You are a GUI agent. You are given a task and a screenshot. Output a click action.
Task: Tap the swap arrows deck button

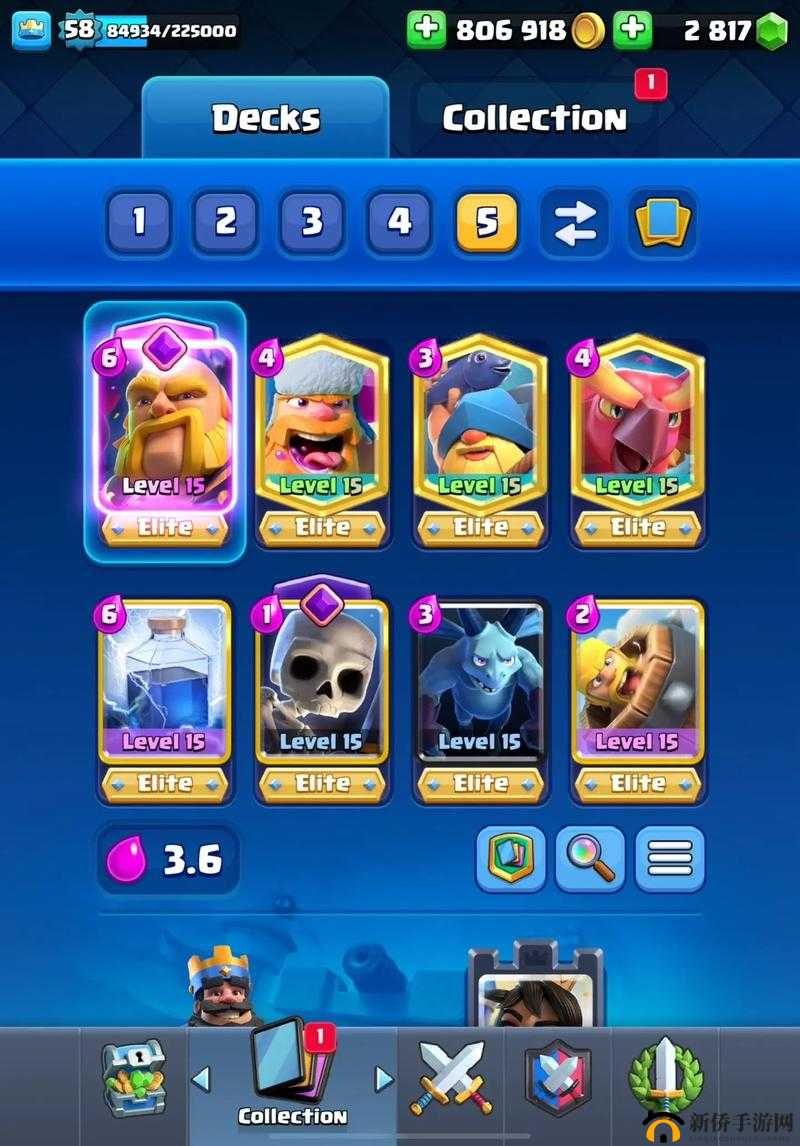coord(574,221)
